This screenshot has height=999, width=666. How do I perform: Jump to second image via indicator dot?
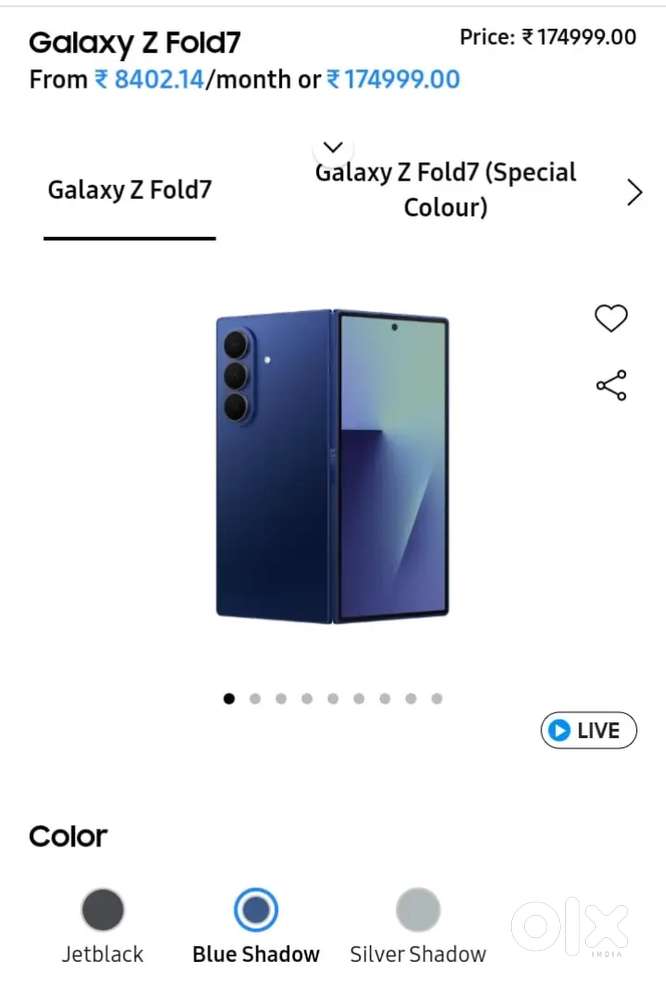point(255,699)
